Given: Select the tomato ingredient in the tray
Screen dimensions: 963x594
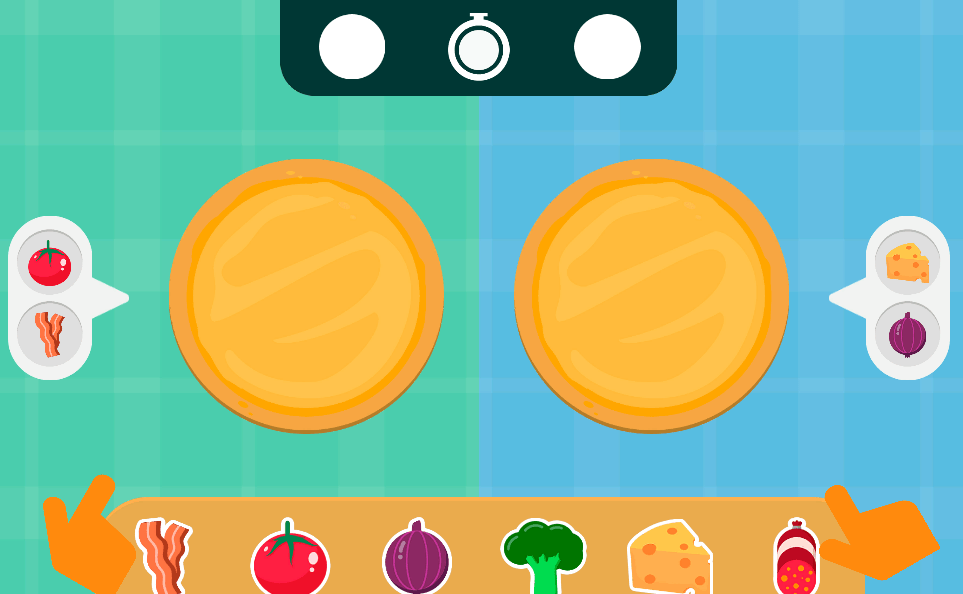Looking at the screenshot, I should tap(290, 560).
